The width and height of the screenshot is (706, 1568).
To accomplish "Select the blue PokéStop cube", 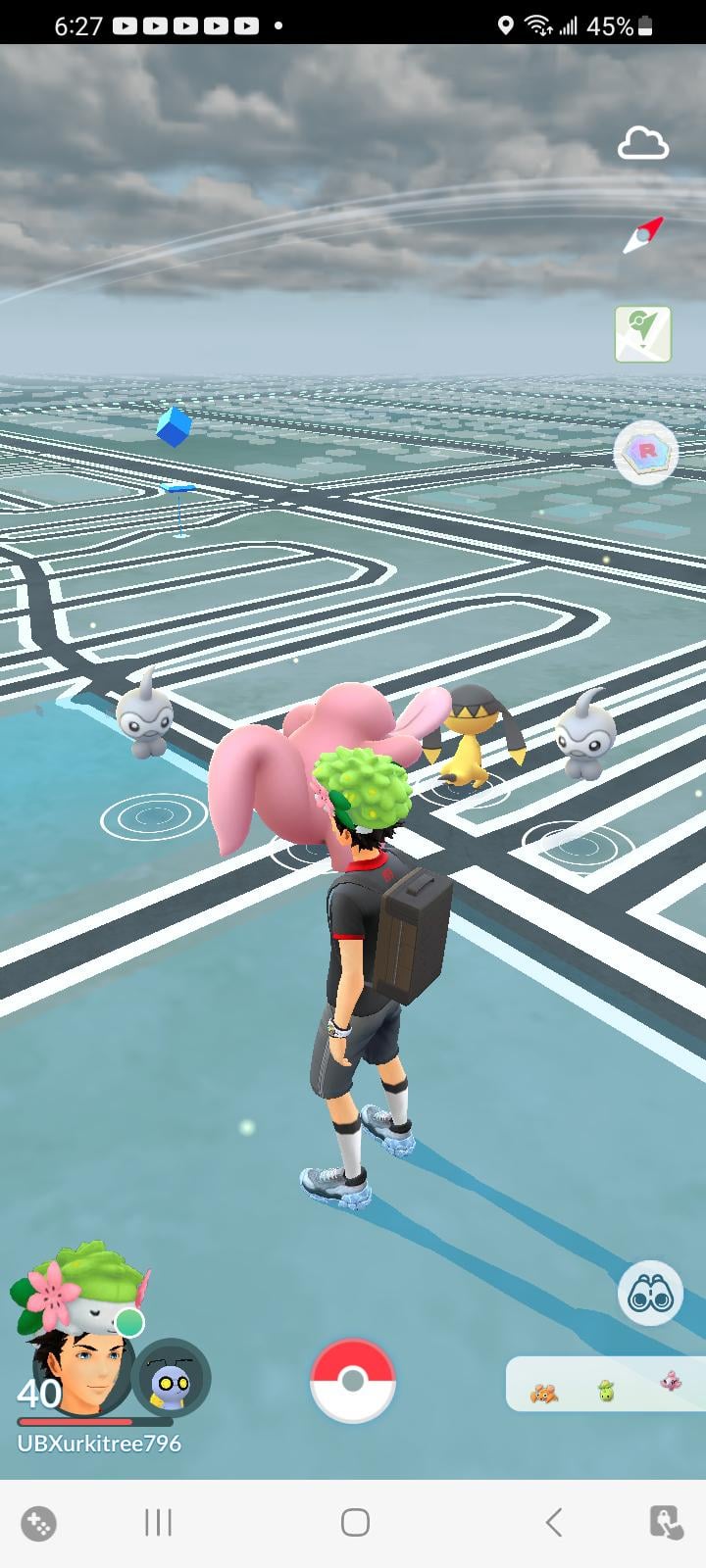I will (174, 427).
